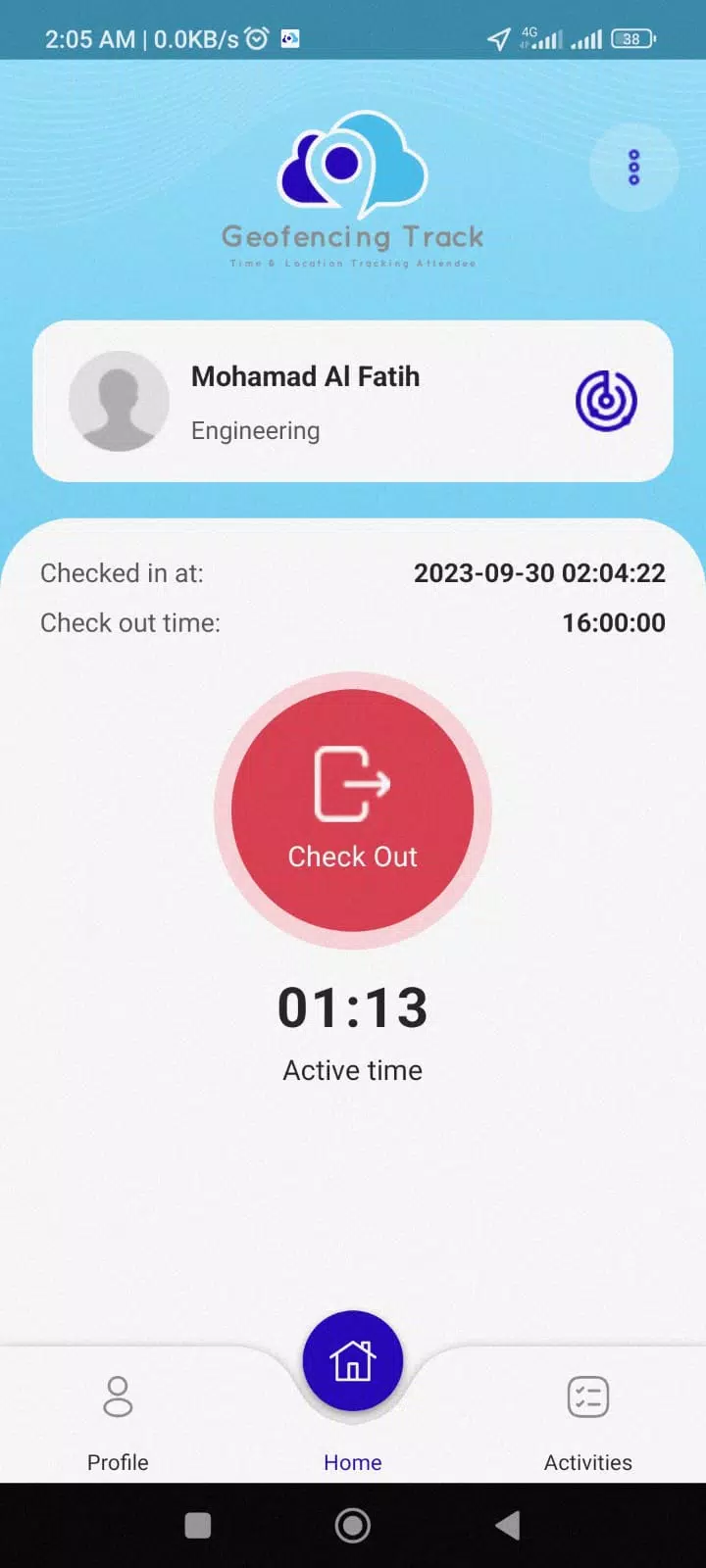This screenshot has width=706, height=1568.
Task: Tap the red Check Out button
Action: [x=353, y=809]
